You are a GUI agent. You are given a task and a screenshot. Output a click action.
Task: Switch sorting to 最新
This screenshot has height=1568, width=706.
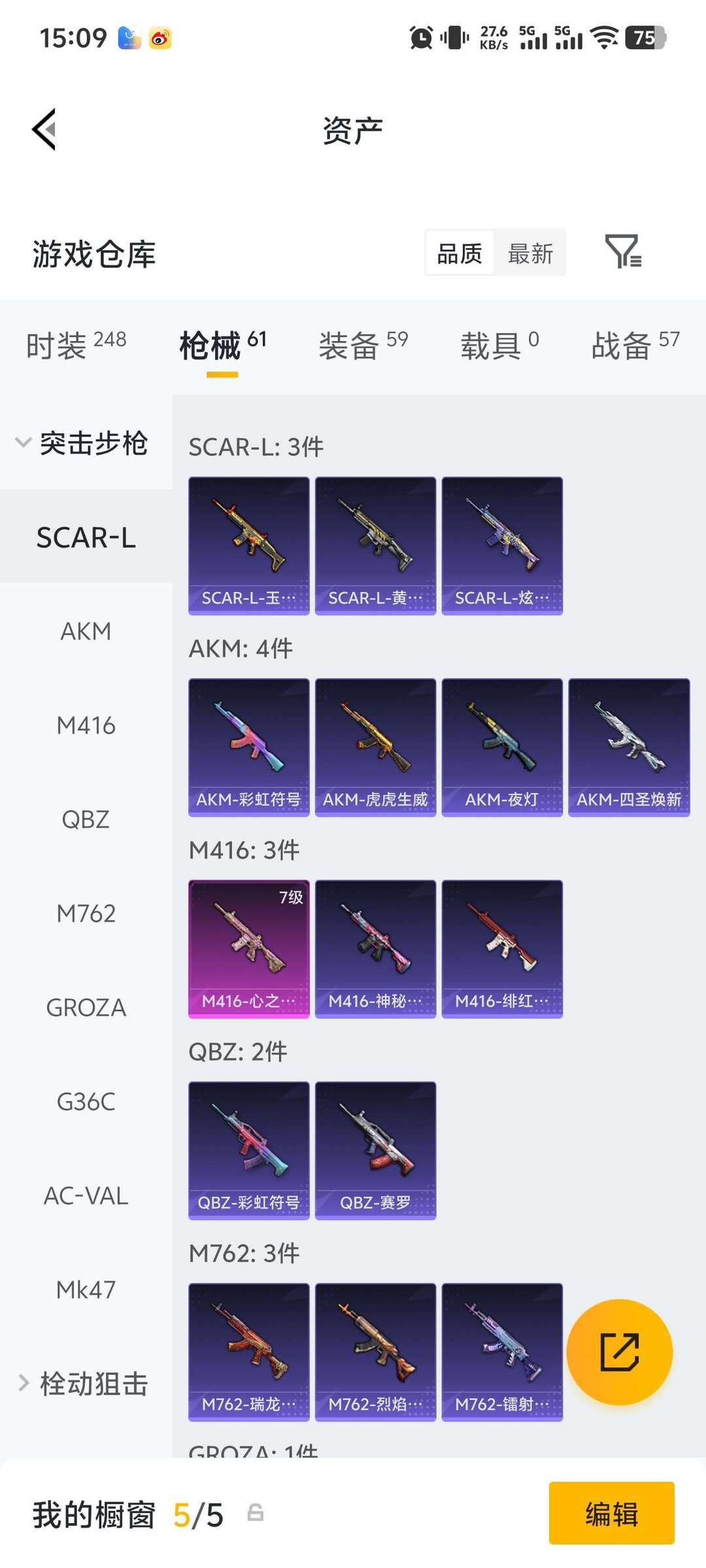click(531, 253)
